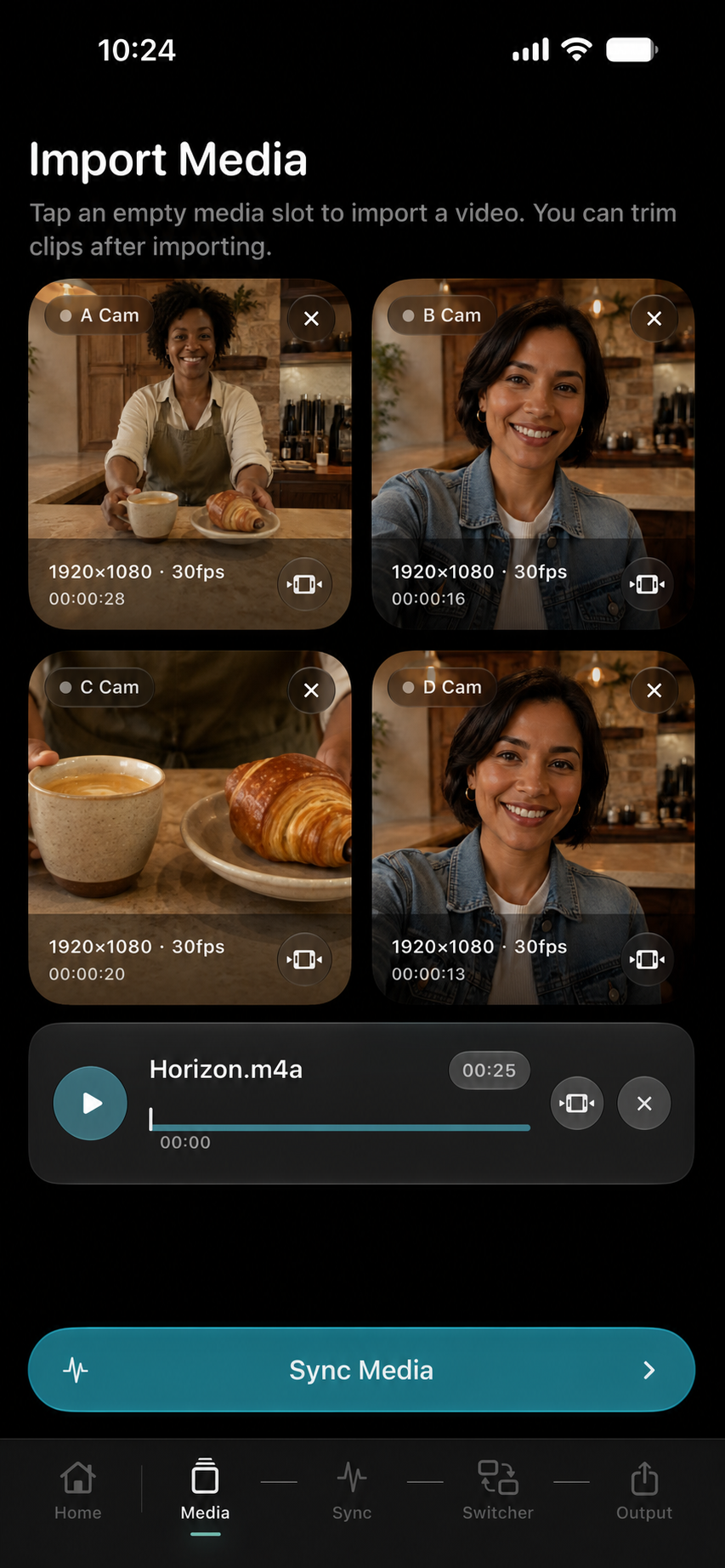Go to the Home tab

click(x=78, y=1491)
